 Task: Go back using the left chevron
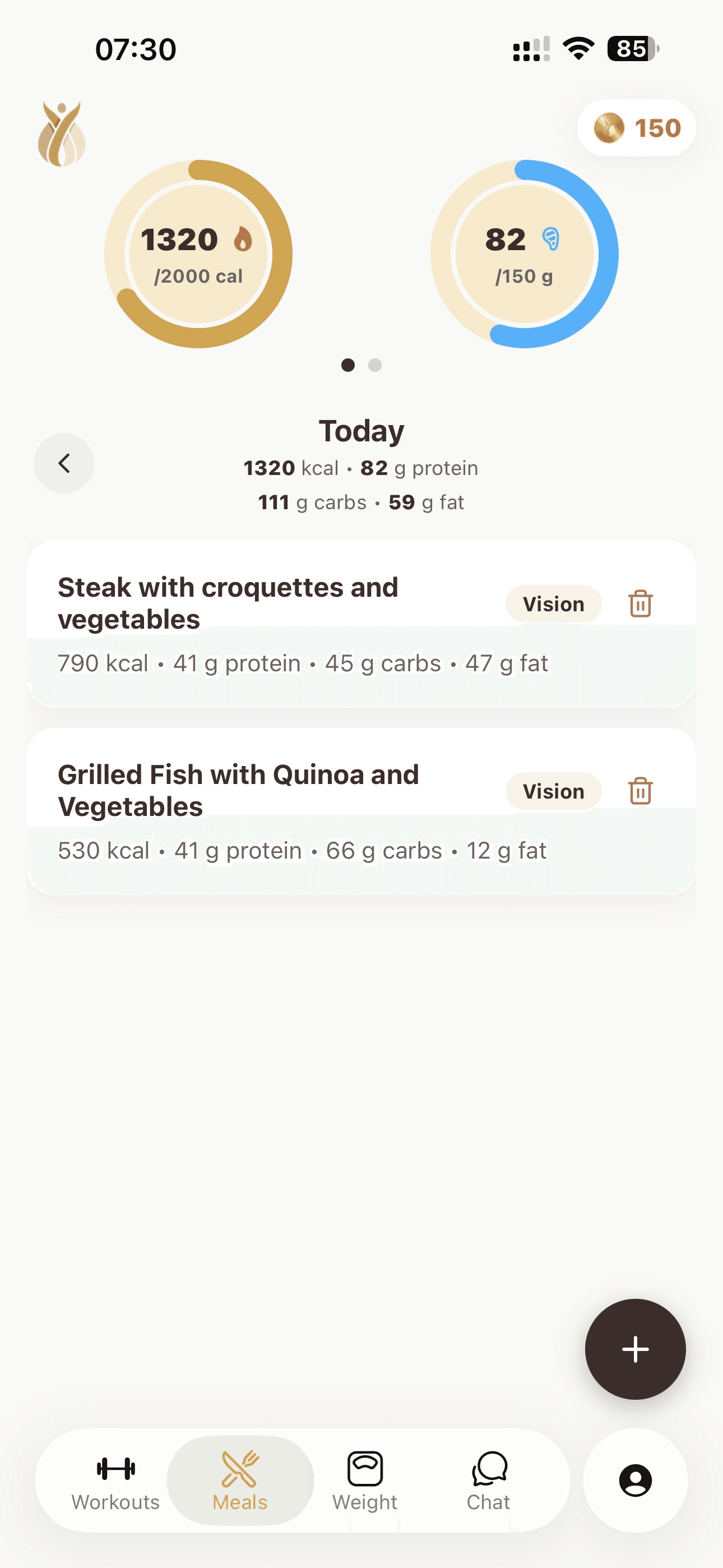tap(64, 463)
